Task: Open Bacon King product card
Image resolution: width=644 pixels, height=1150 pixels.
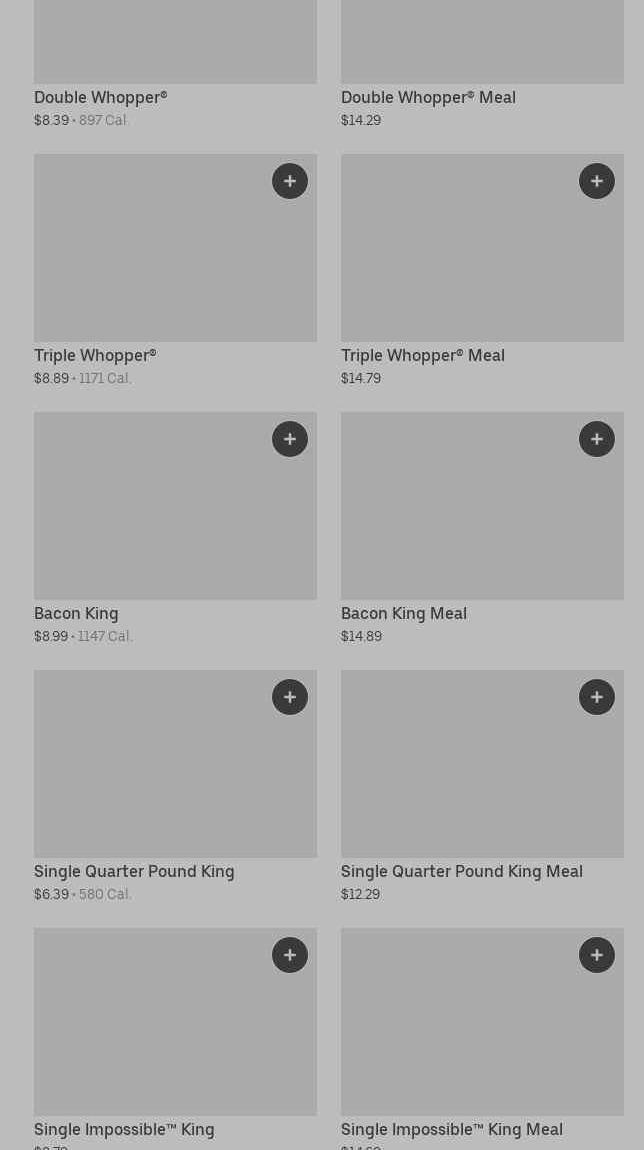Action: pos(175,529)
